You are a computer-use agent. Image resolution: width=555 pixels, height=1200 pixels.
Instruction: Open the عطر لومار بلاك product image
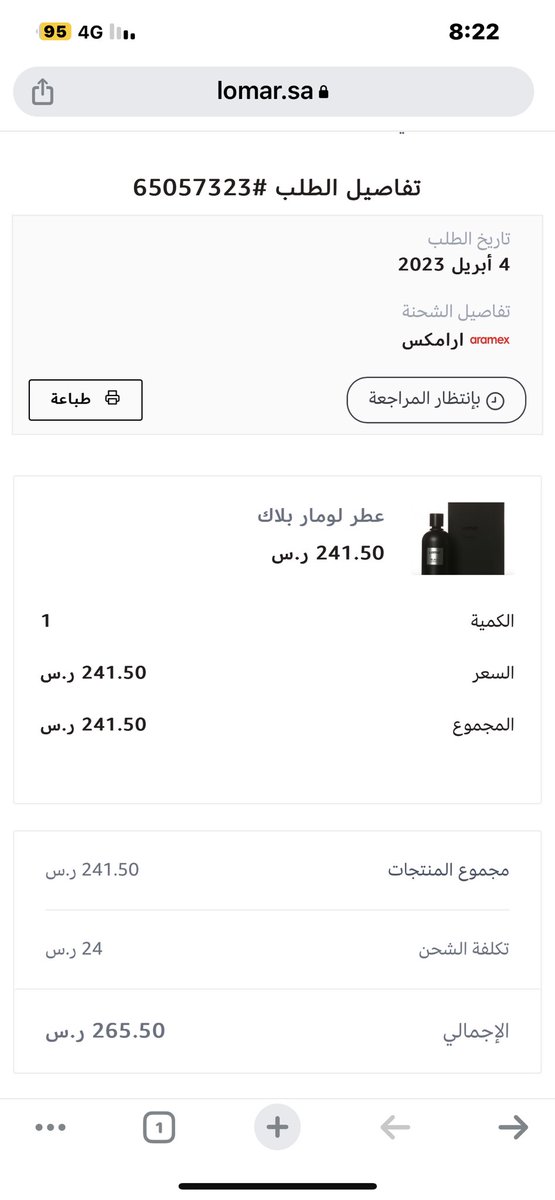463,539
